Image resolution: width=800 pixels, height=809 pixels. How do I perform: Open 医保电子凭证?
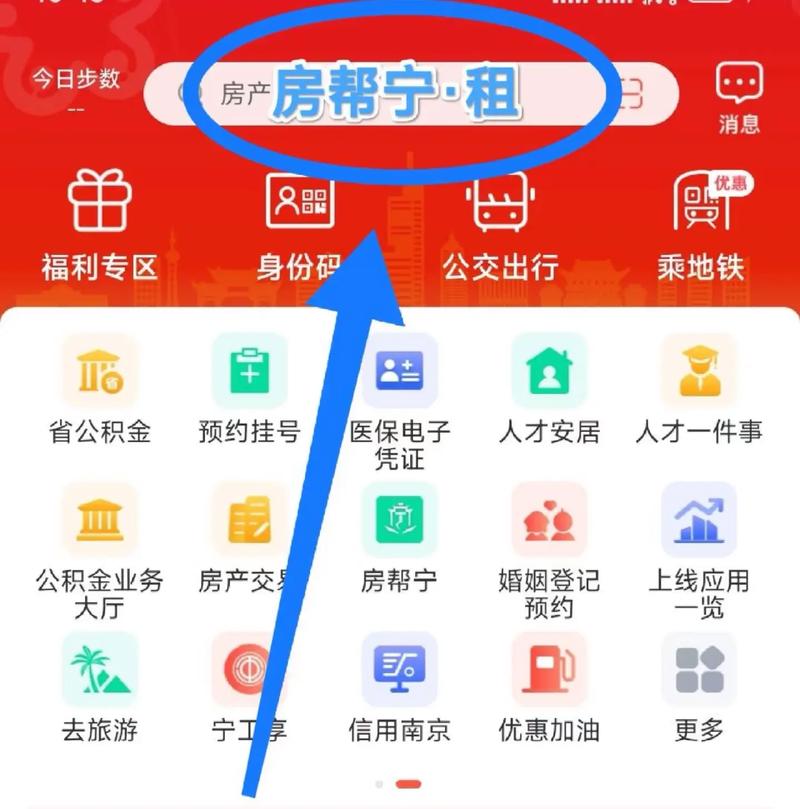(x=399, y=395)
